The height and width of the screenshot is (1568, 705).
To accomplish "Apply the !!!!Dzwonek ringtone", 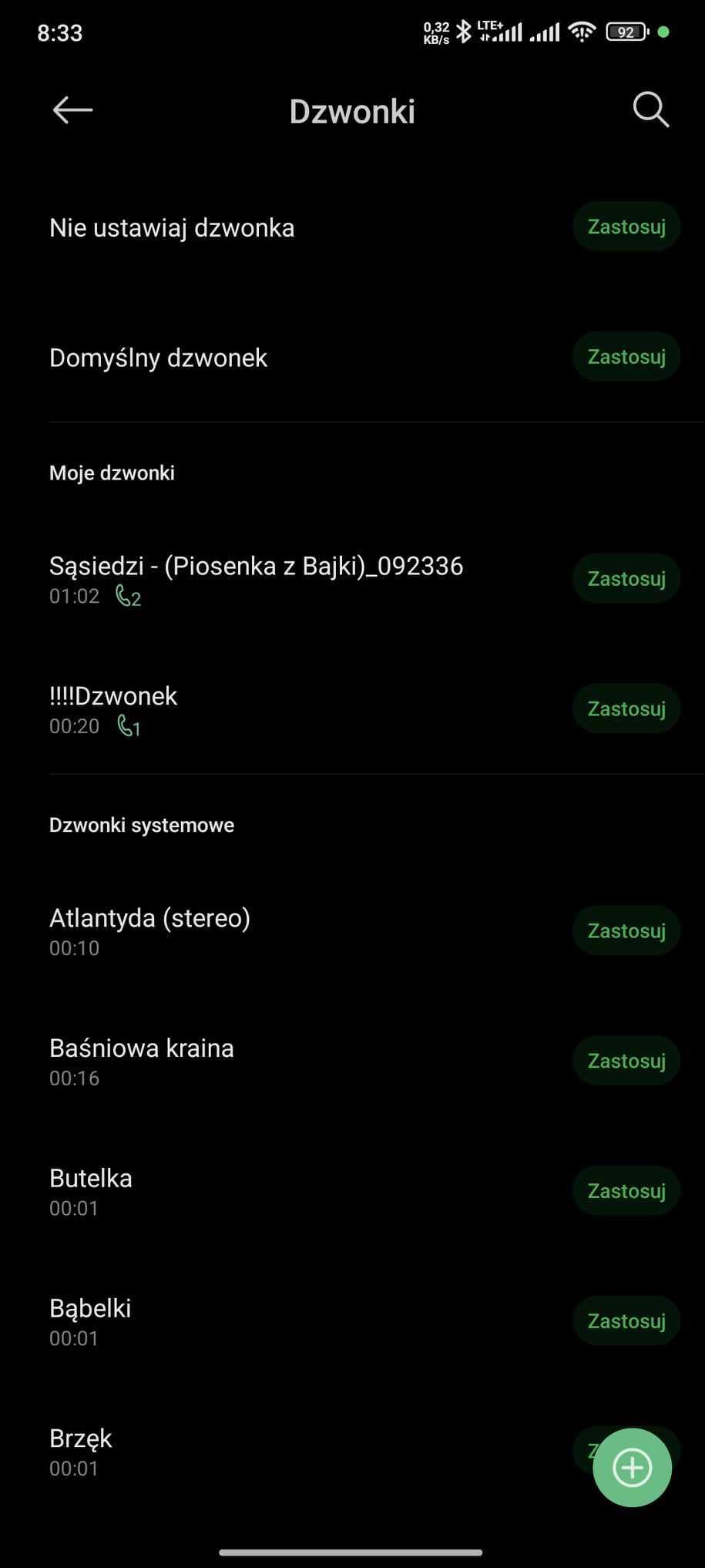I will tap(626, 709).
